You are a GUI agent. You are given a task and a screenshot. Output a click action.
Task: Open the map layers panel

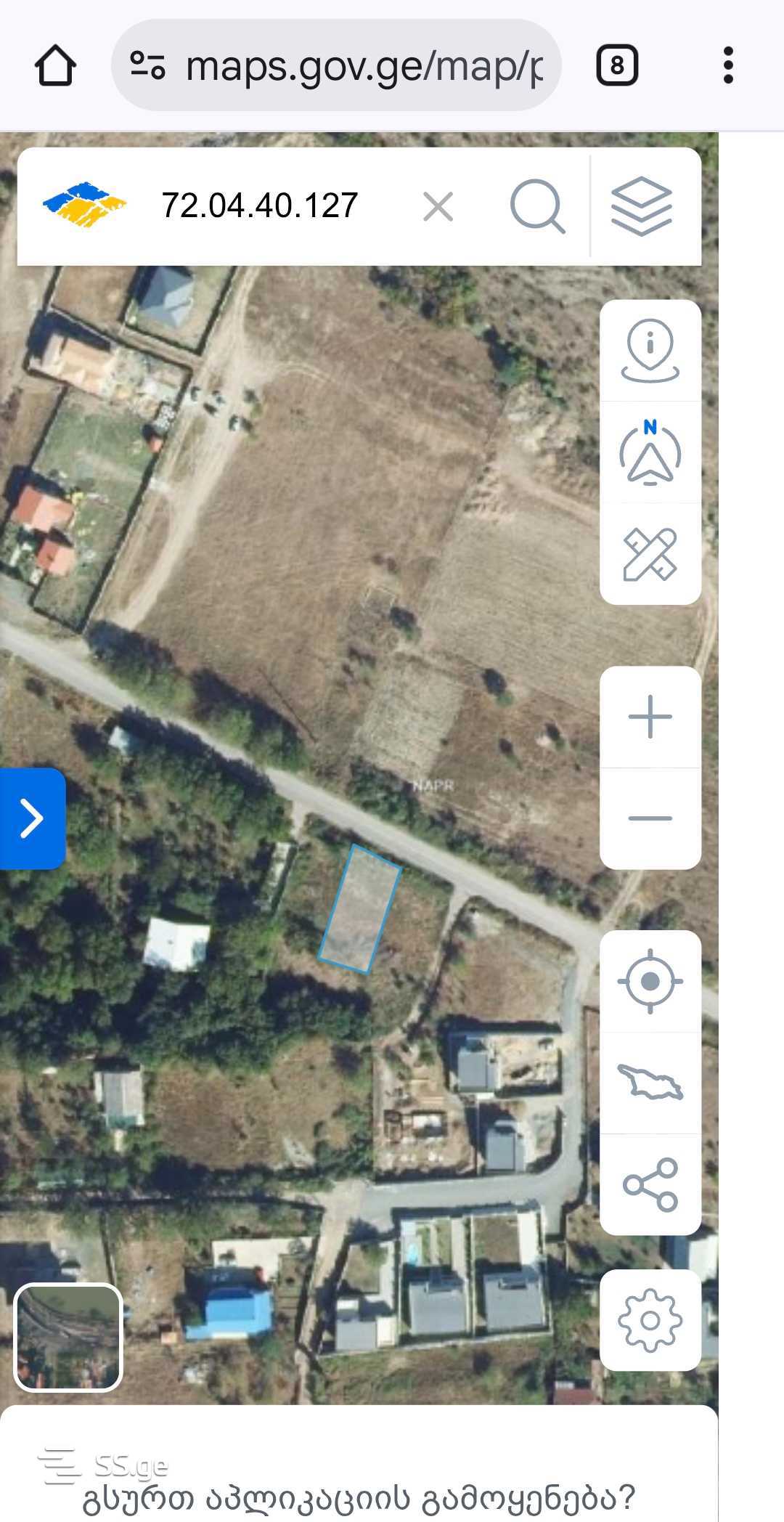[x=642, y=206]
